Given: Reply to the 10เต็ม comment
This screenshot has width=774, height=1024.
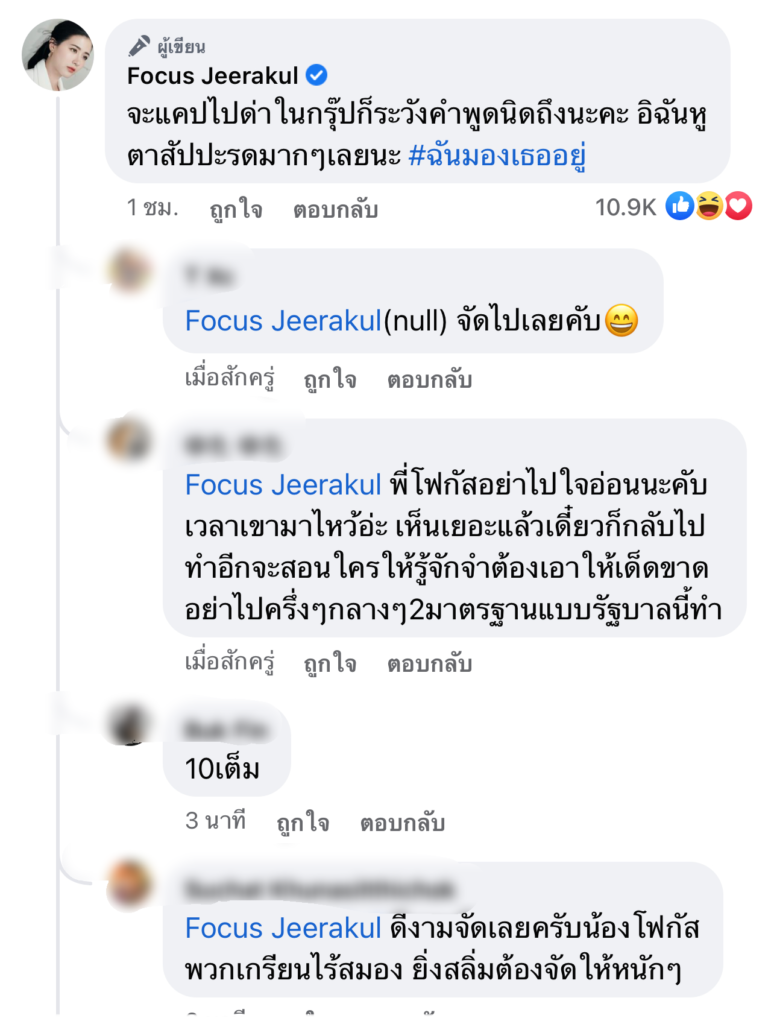Looking at the screenshot, I should coord(403,823).
